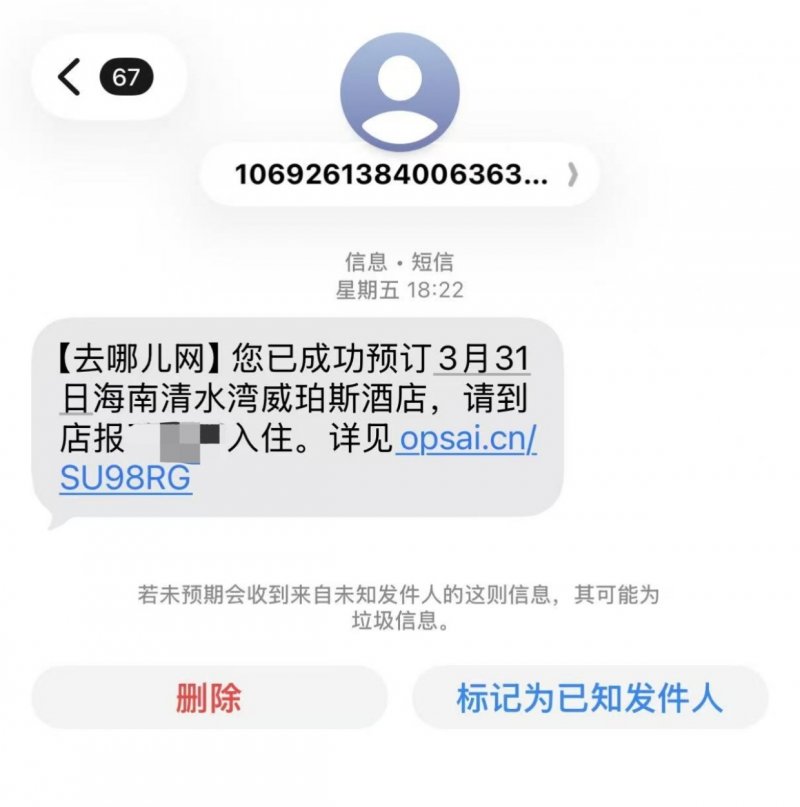Delete this message with 删除
The image size is (800, 807).
209,697
